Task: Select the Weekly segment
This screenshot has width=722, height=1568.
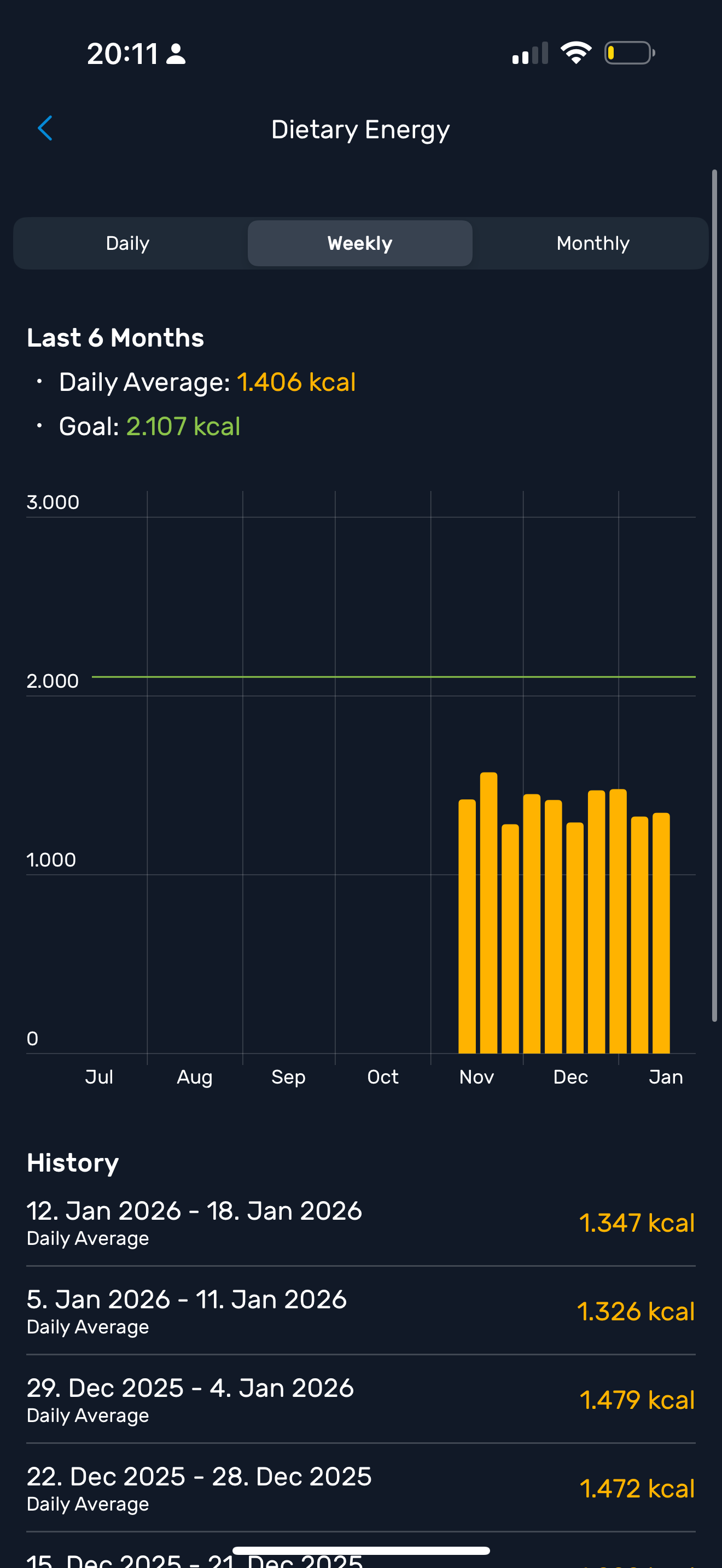Action: (x=360, y=243)
